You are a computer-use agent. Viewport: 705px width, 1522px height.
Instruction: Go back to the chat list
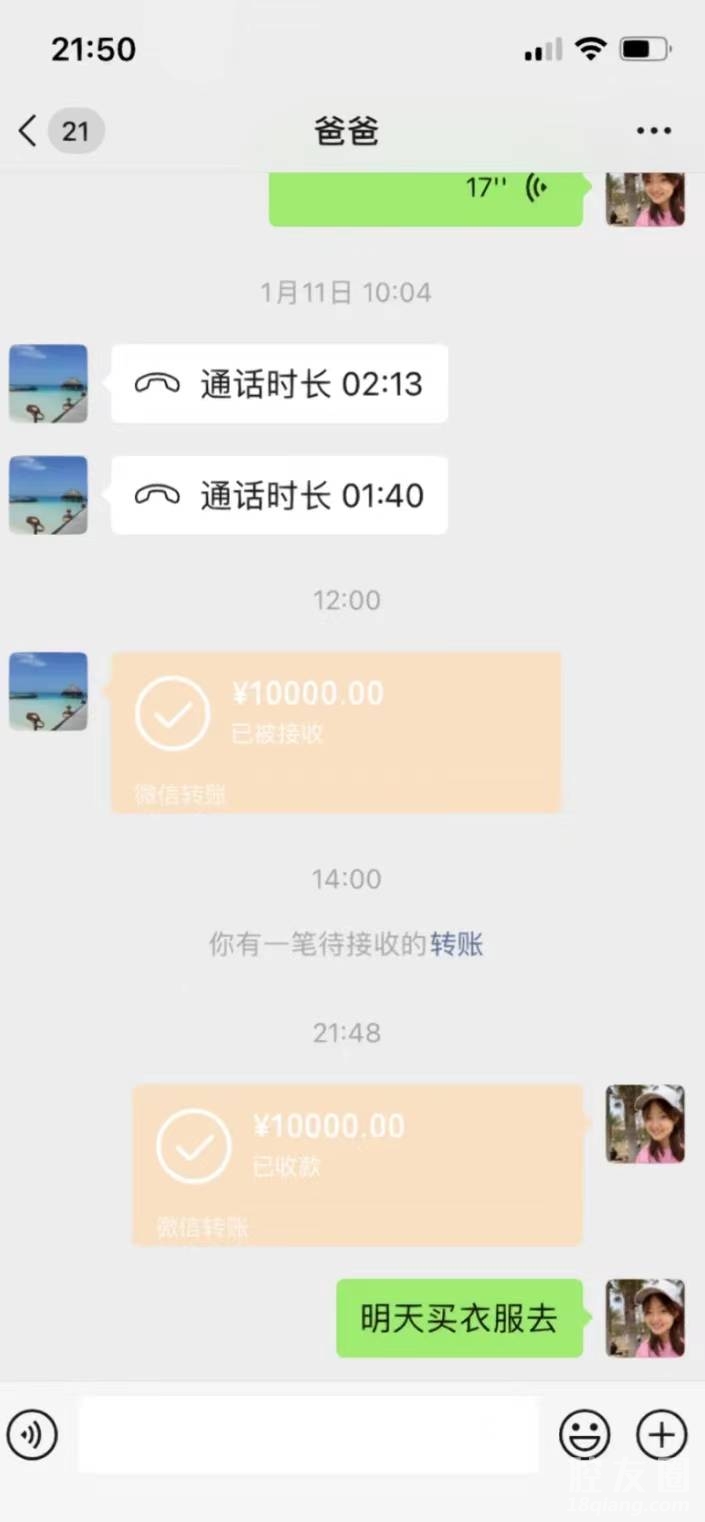click(28, 131)
